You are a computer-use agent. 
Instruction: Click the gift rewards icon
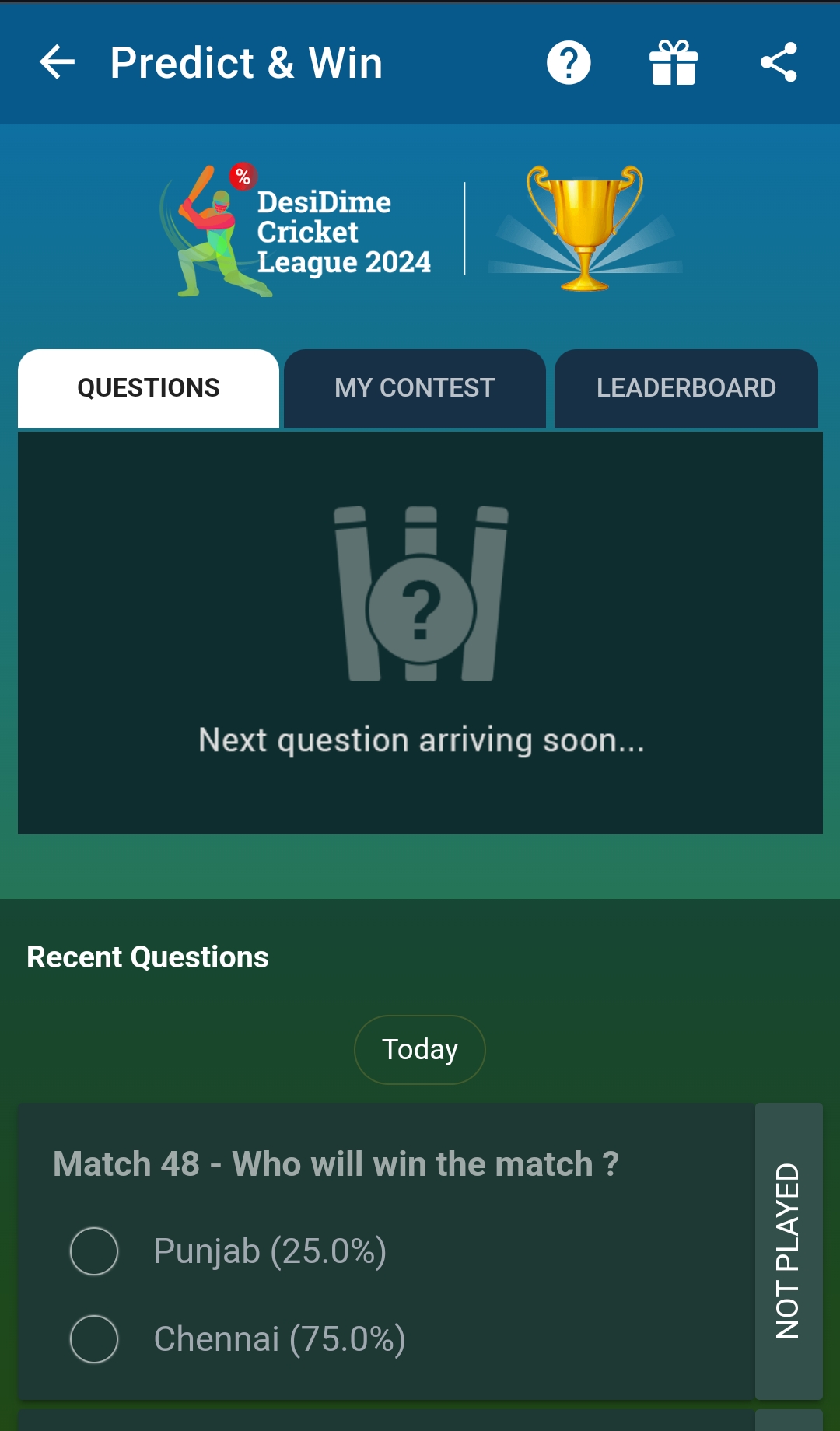pyautogui.click(x=674, y=62)
